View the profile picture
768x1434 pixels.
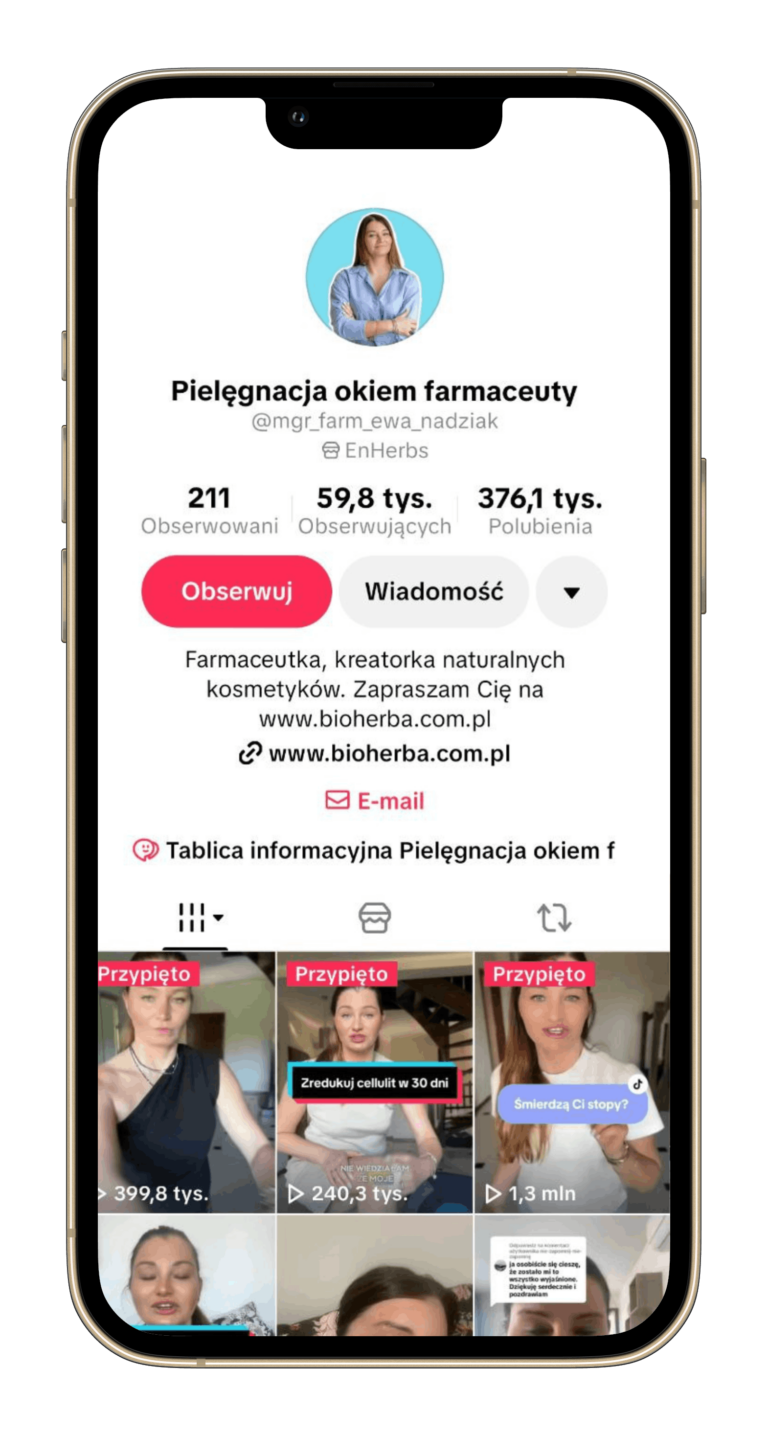pyautogui.click(x=374, y=277)
